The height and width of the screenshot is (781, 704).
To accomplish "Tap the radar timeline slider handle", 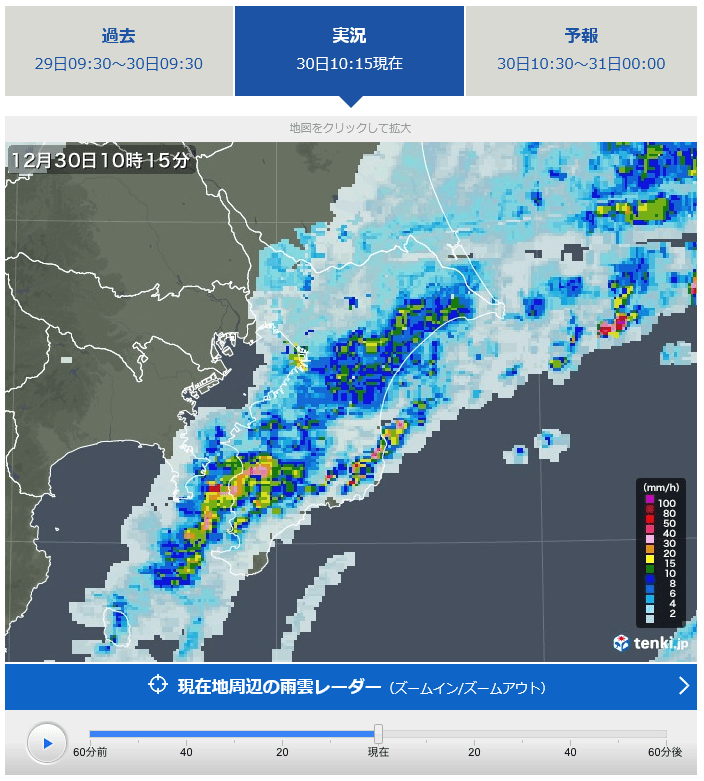I will tap(378, 734).
